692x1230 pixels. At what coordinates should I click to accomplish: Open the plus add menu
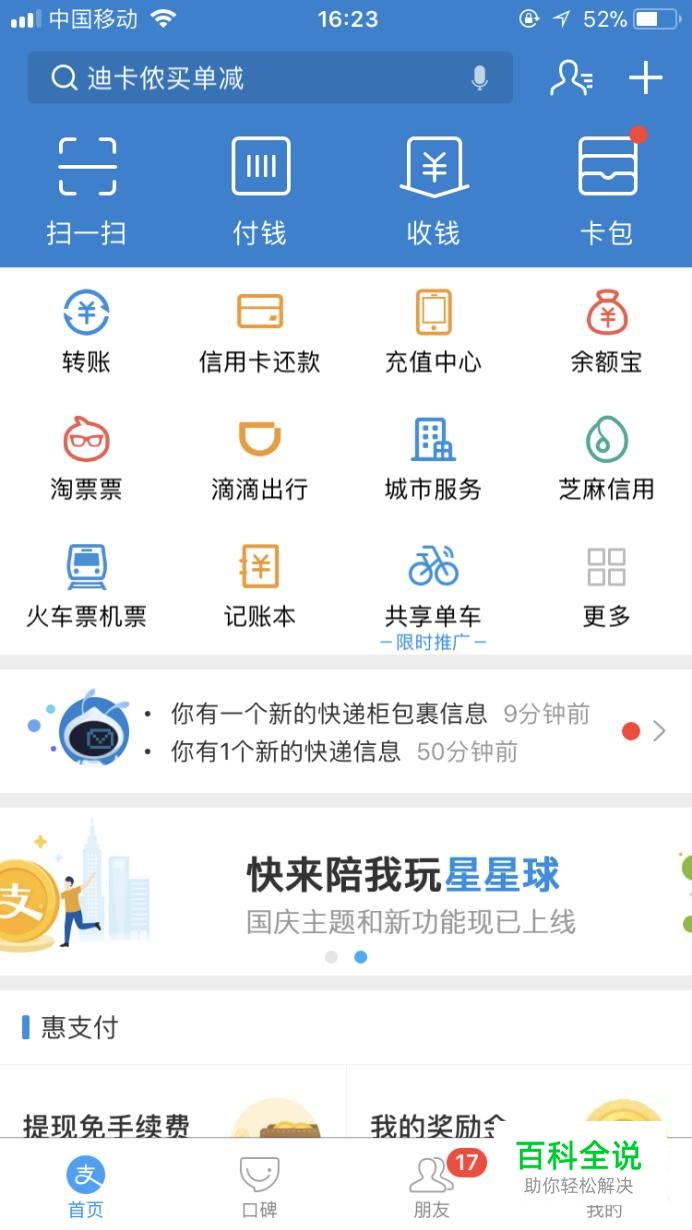[x=646, y=78]
